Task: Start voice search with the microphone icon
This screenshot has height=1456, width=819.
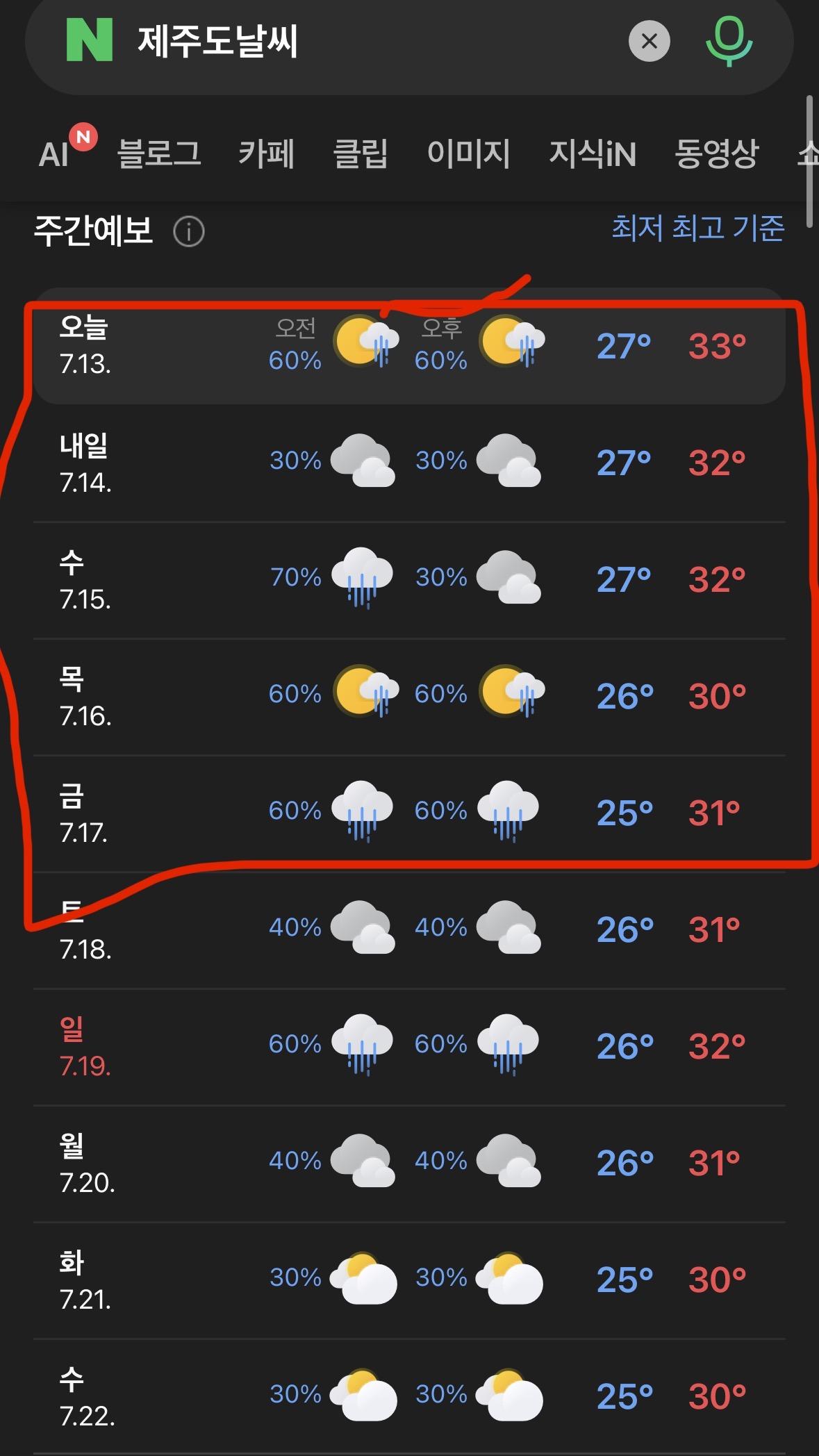Action: pyautogui.click(x=729, y=42)
